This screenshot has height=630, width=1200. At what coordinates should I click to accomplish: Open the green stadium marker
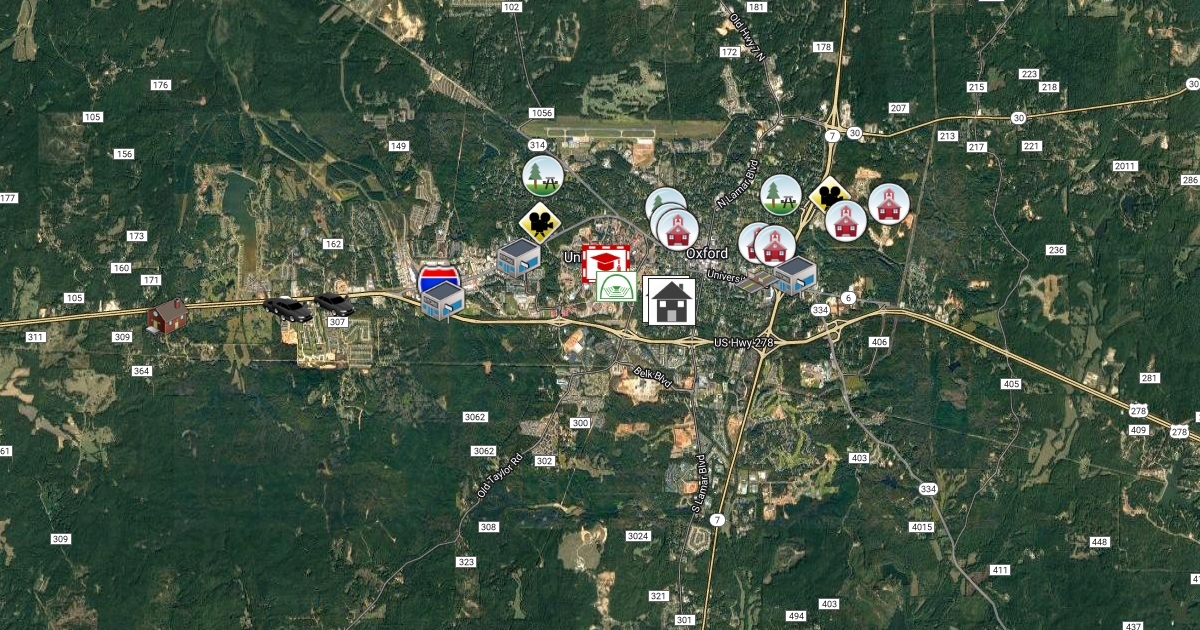(x=616, y=288)
